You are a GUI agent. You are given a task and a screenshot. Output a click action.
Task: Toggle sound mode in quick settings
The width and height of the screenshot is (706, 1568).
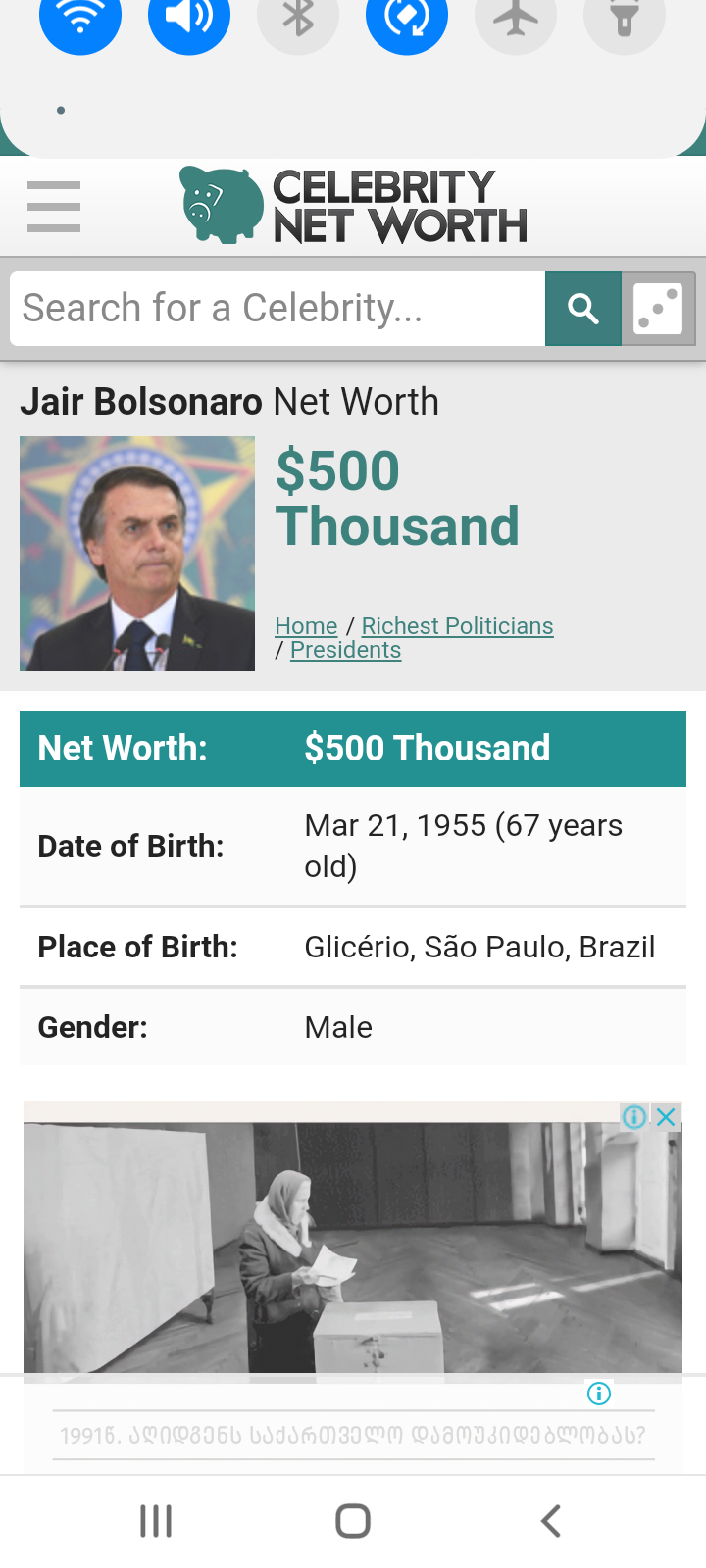[189, 18]
